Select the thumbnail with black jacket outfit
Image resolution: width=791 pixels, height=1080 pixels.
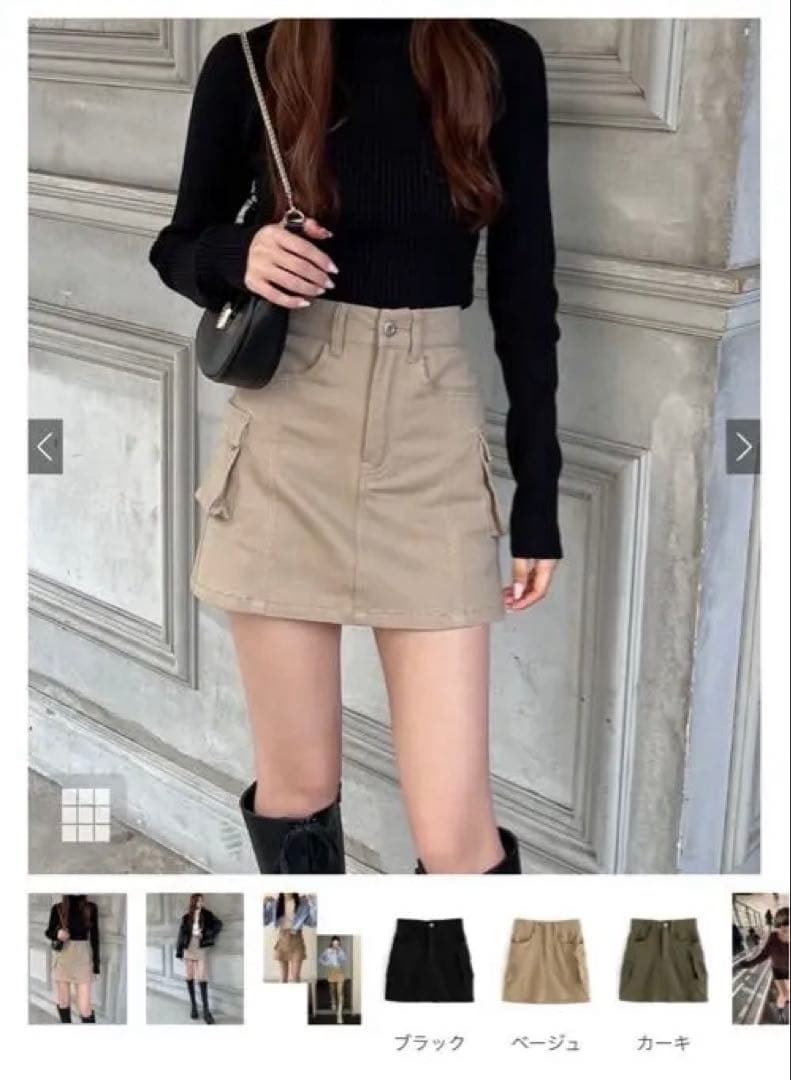[x=195, y=958]
